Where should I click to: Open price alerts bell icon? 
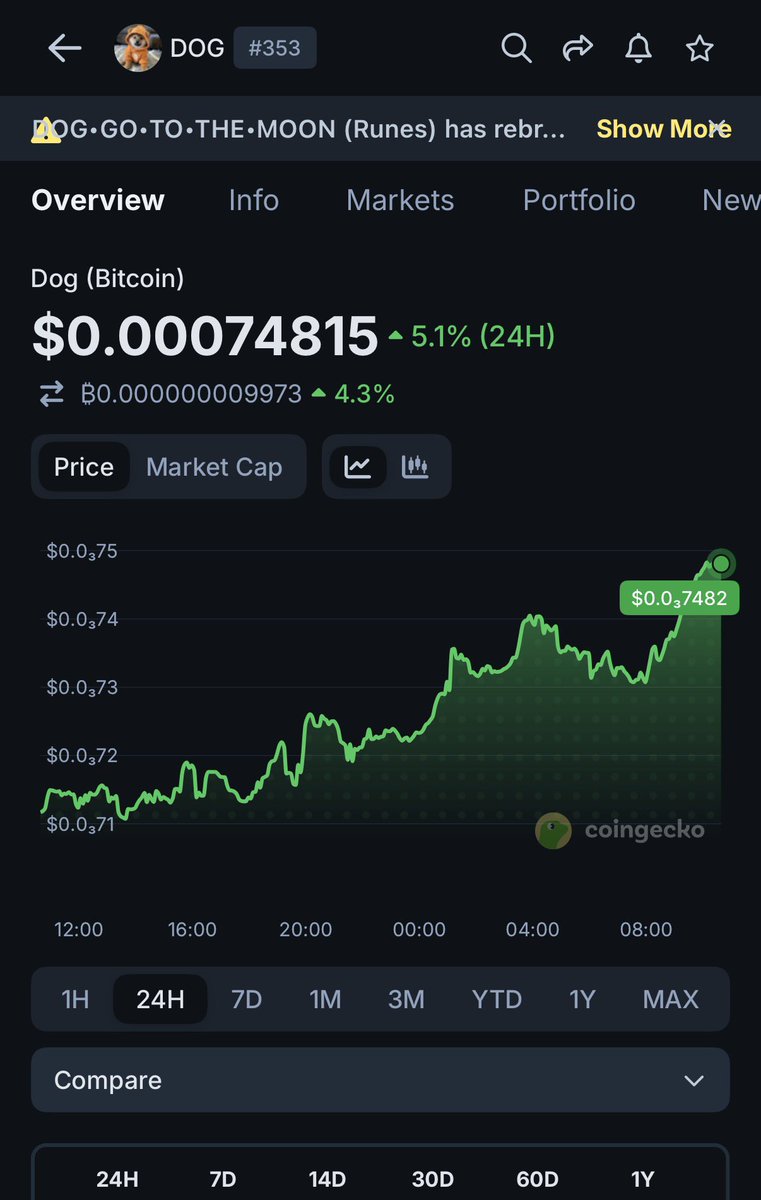coord(638,48)
